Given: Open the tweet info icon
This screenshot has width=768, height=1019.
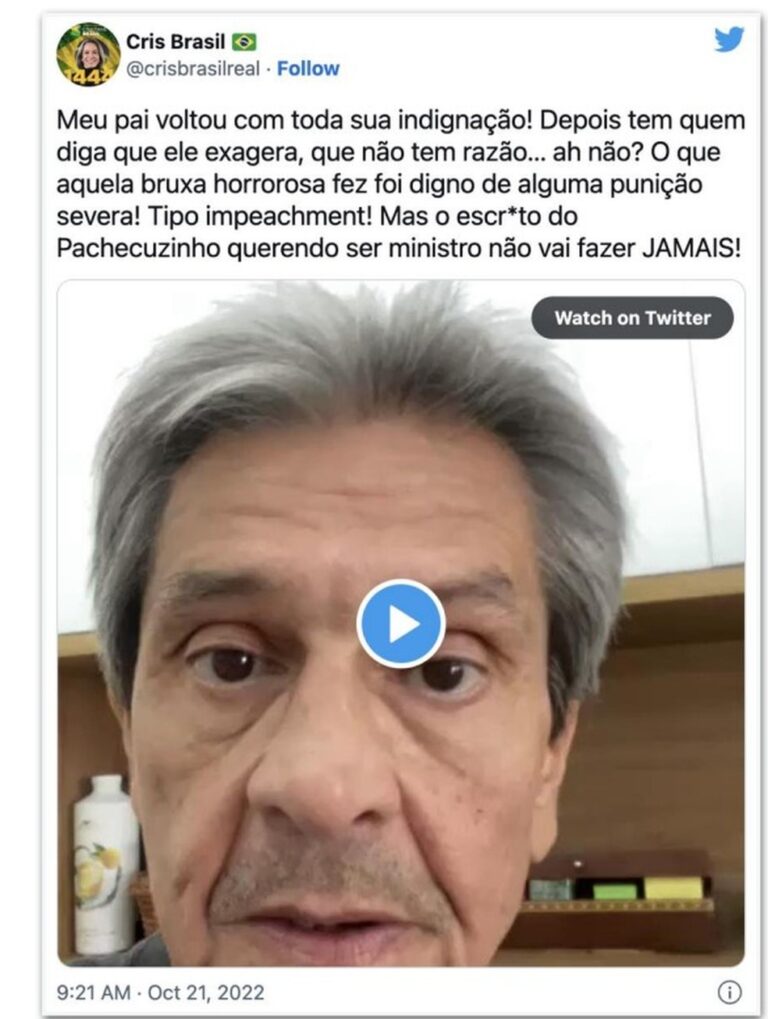Looking at the screenshot, I should coord(730,992).
